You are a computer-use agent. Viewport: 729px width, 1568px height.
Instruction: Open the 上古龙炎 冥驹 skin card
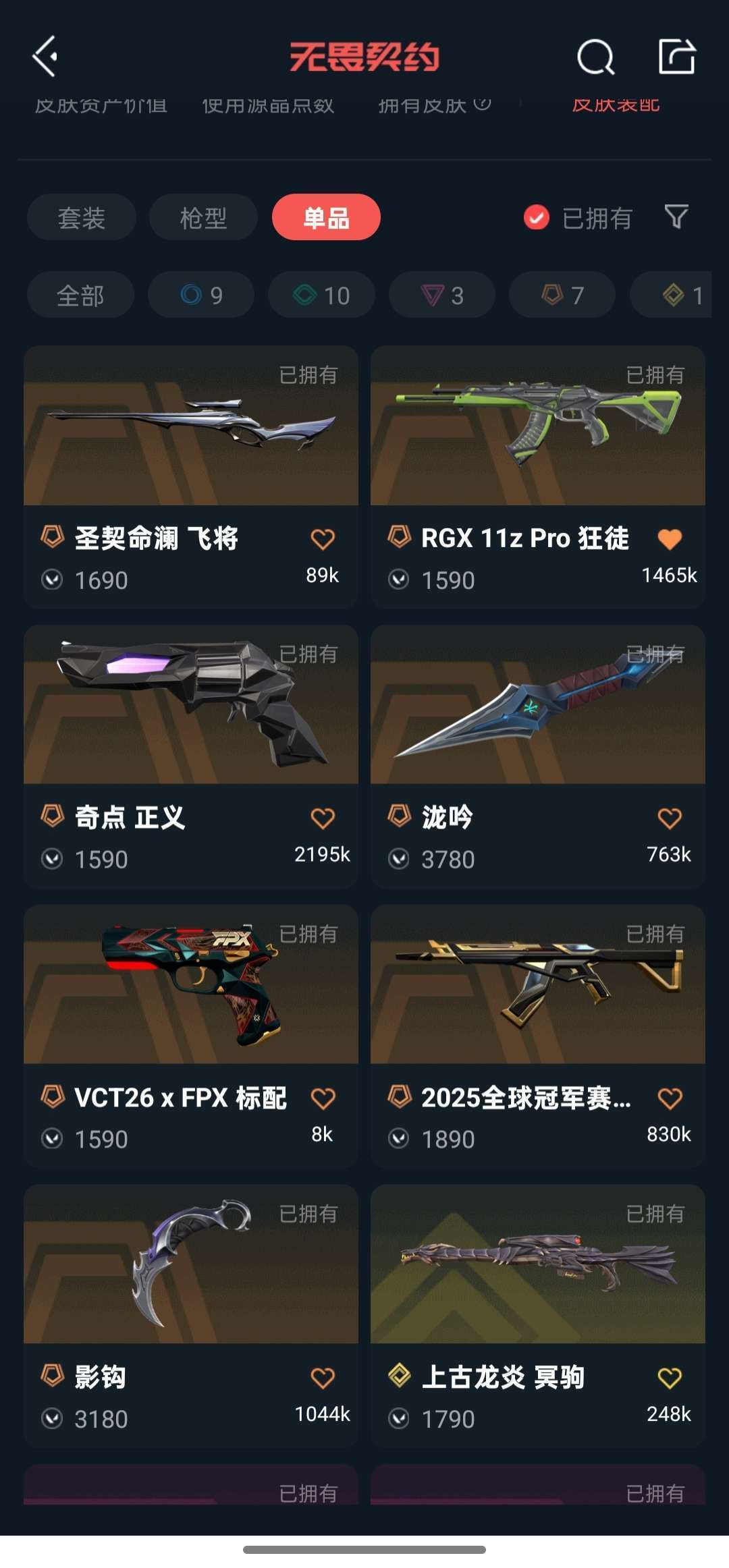(538, 1316)
